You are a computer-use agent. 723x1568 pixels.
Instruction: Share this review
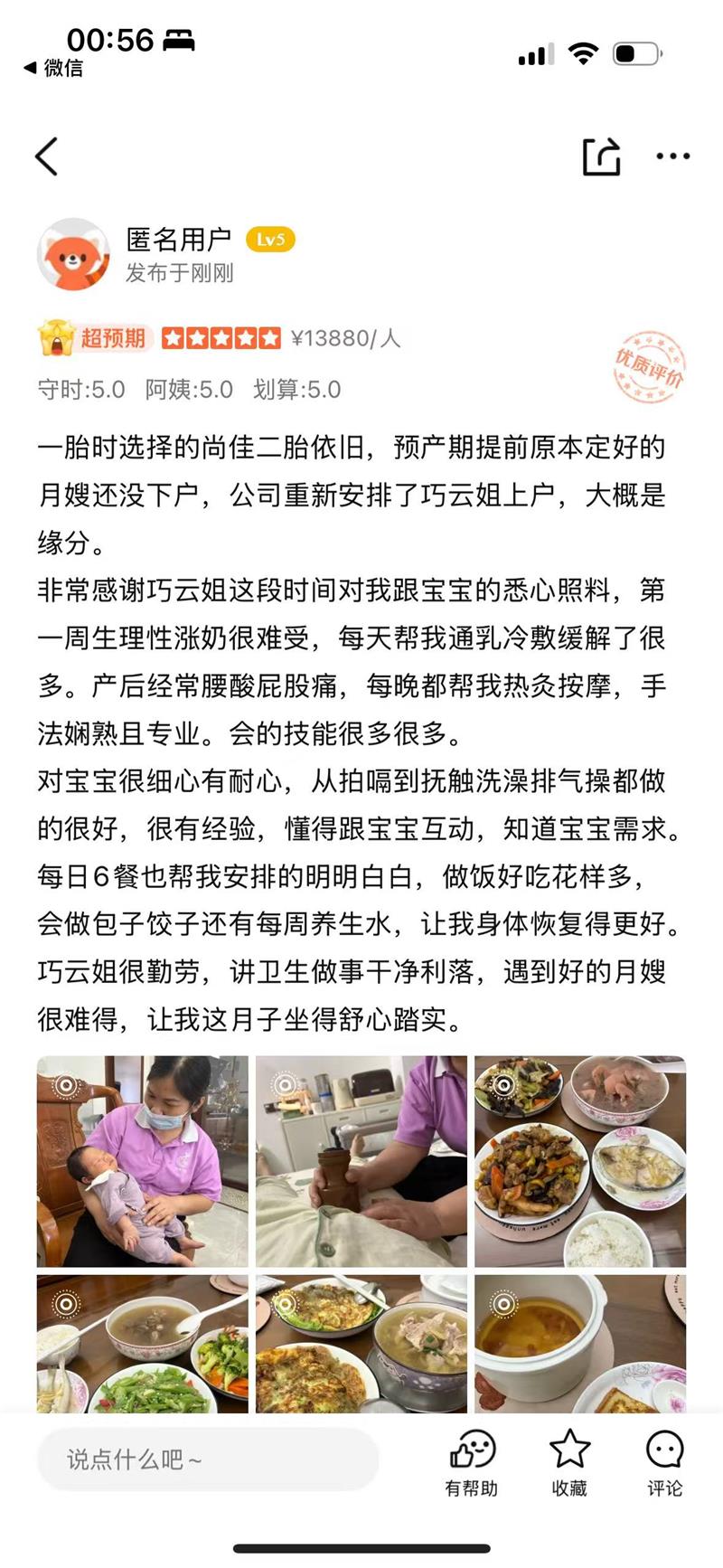click(x=601, y=156)
